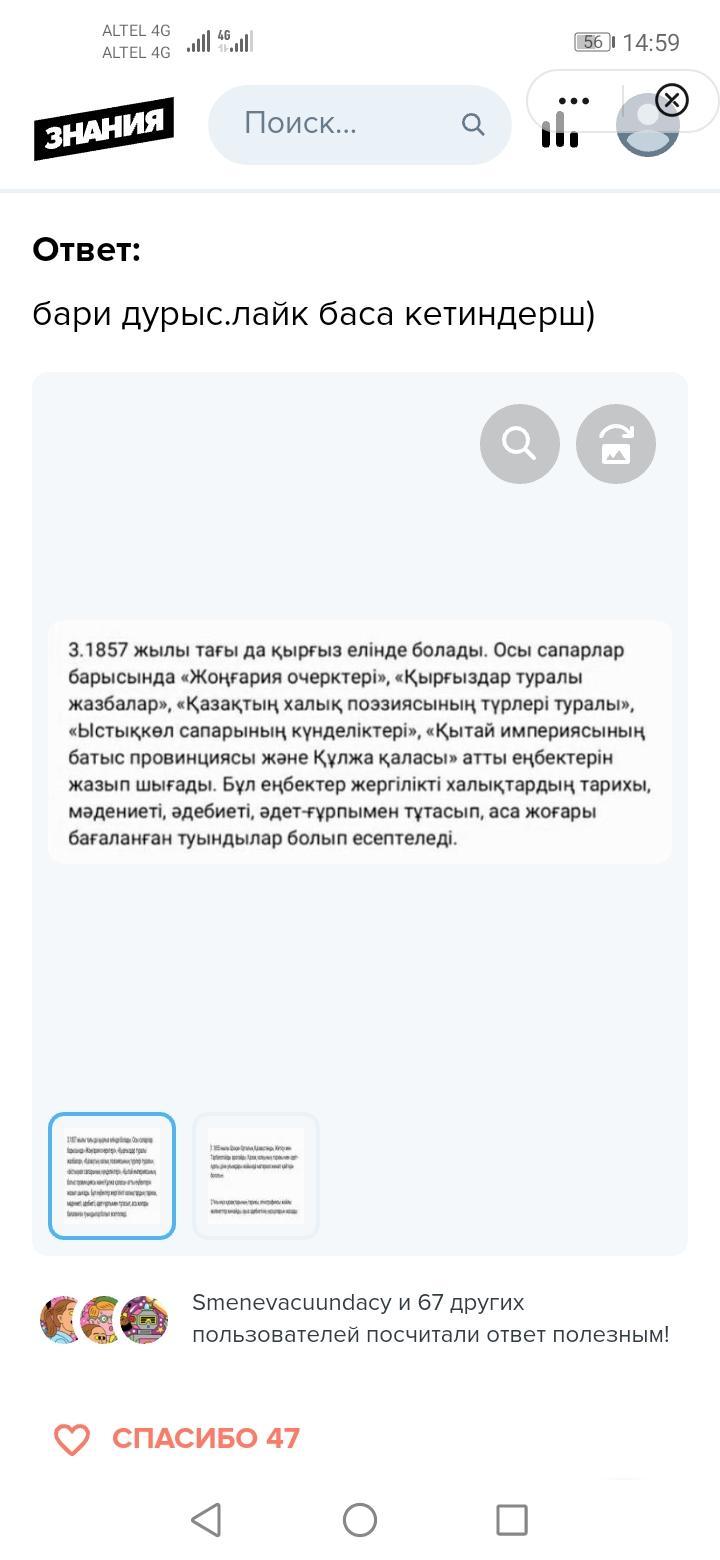This screenshot has height=1560, width=720.
Task: Open the main answer image
Action: coord(360,742)
